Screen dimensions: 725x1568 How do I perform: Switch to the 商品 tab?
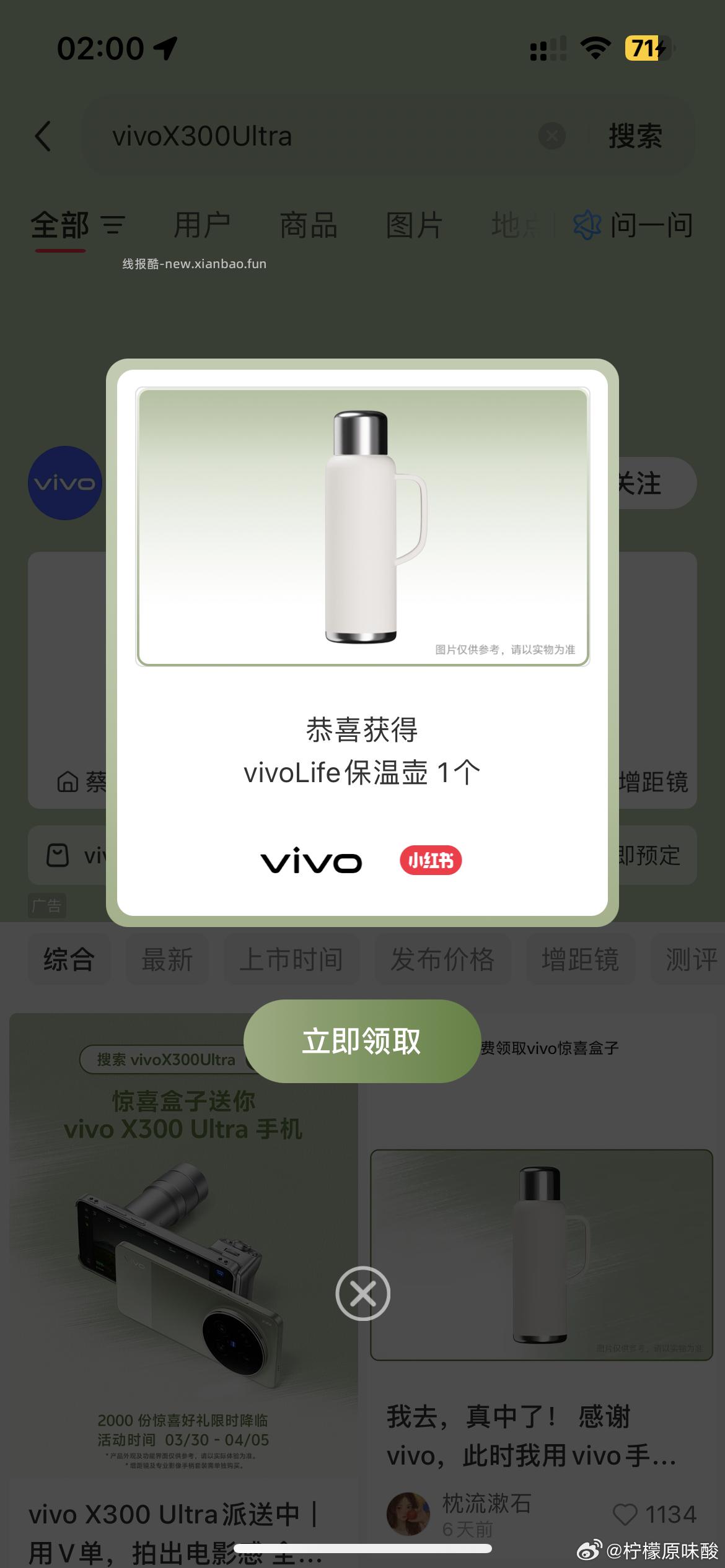(308, 225)
